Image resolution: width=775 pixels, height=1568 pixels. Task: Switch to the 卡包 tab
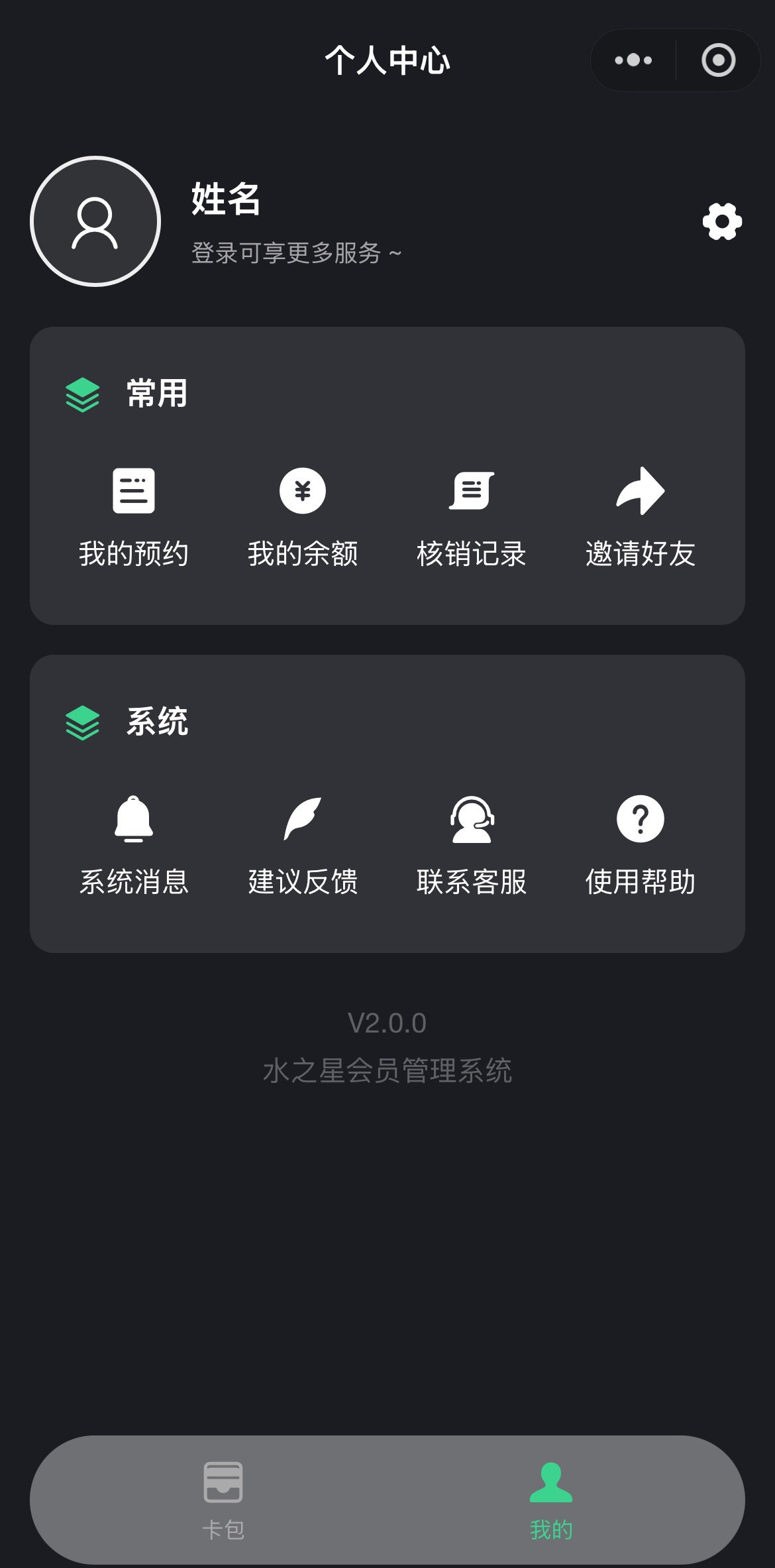(223, 1501)
